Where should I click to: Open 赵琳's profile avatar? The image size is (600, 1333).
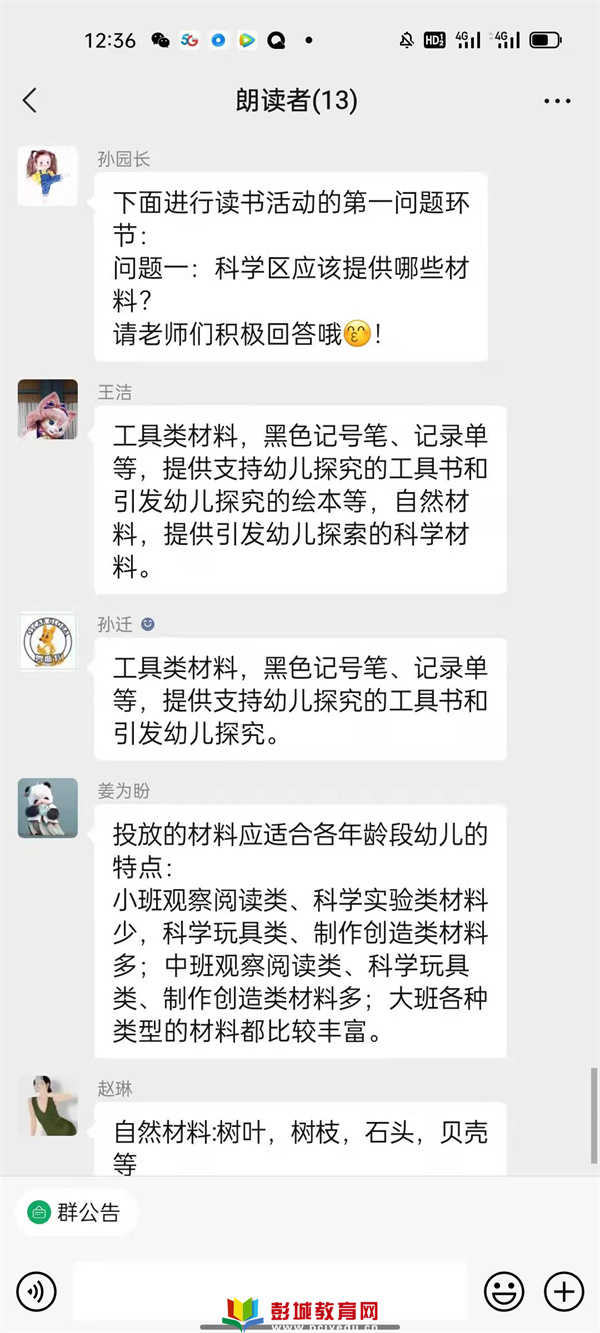coord(47,1106)
